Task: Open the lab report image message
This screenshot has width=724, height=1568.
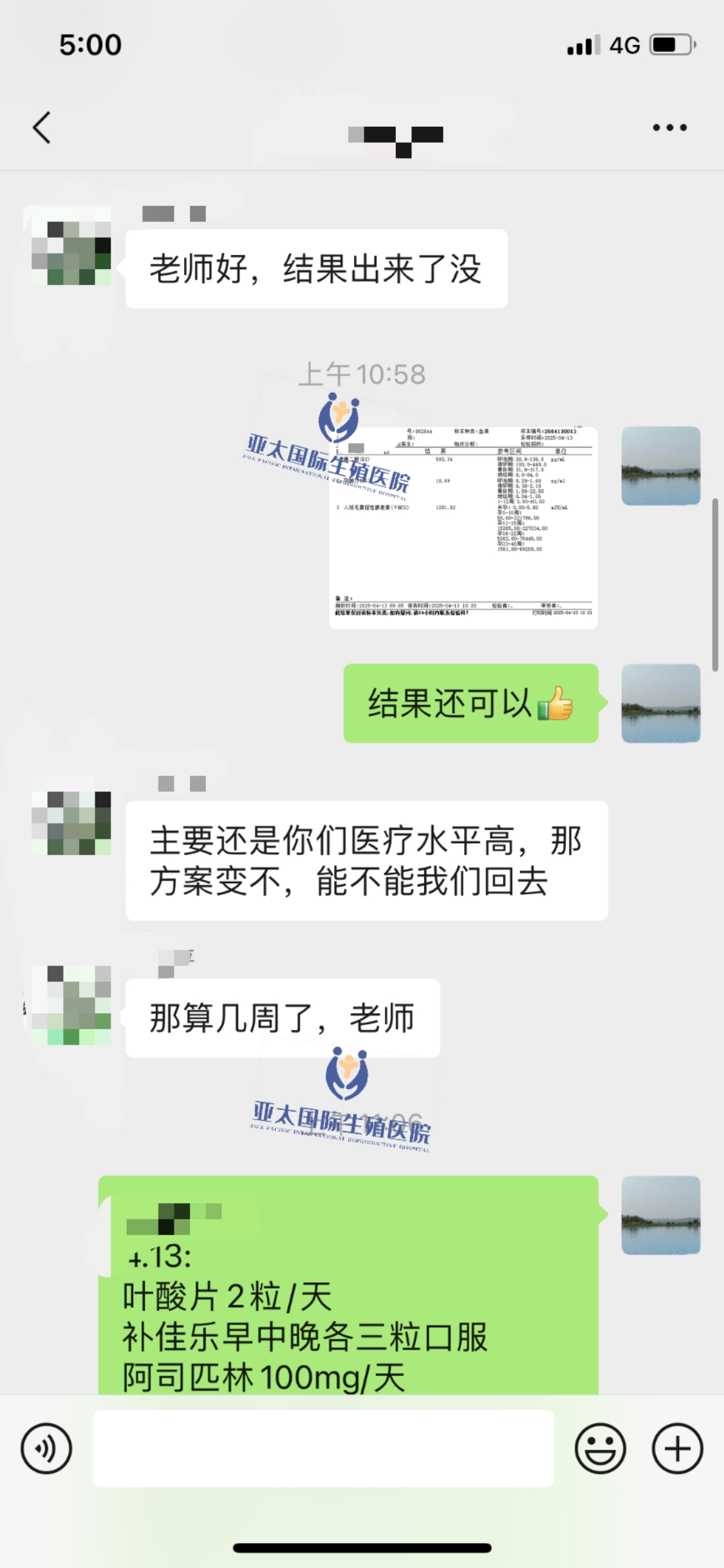Action: 463,528
